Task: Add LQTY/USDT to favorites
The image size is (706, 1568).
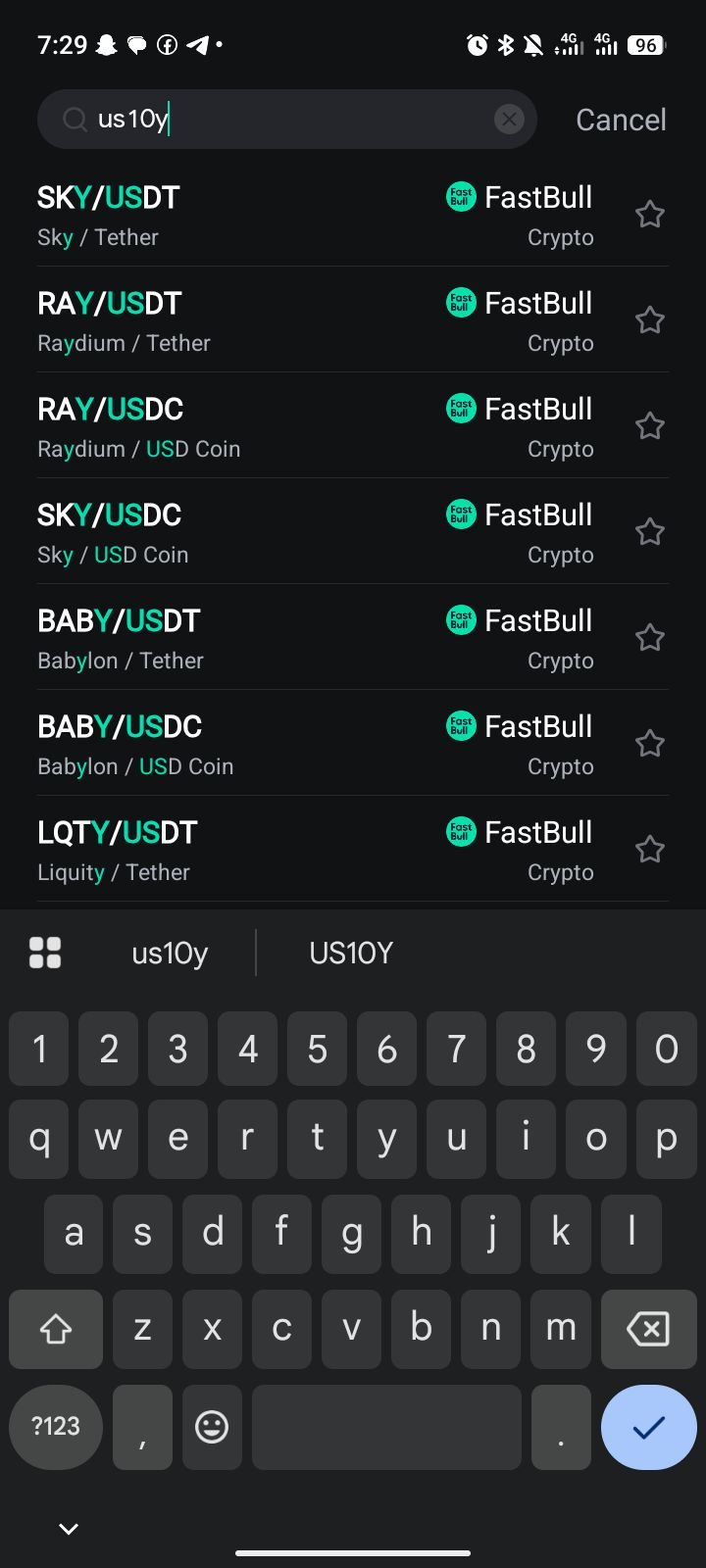Action: coord(650,850)
